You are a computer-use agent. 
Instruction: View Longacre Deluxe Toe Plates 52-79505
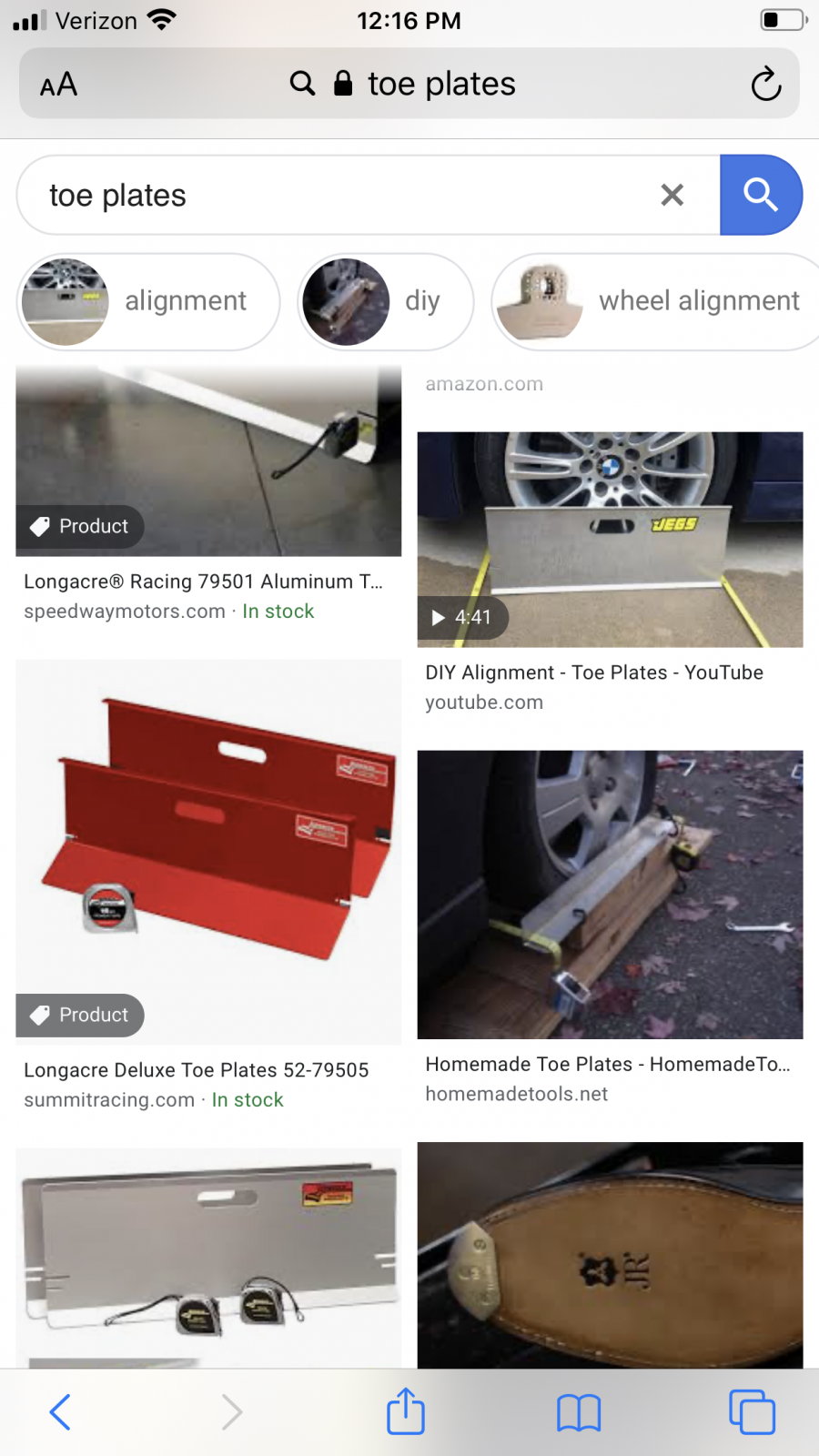tap(208, 852)
